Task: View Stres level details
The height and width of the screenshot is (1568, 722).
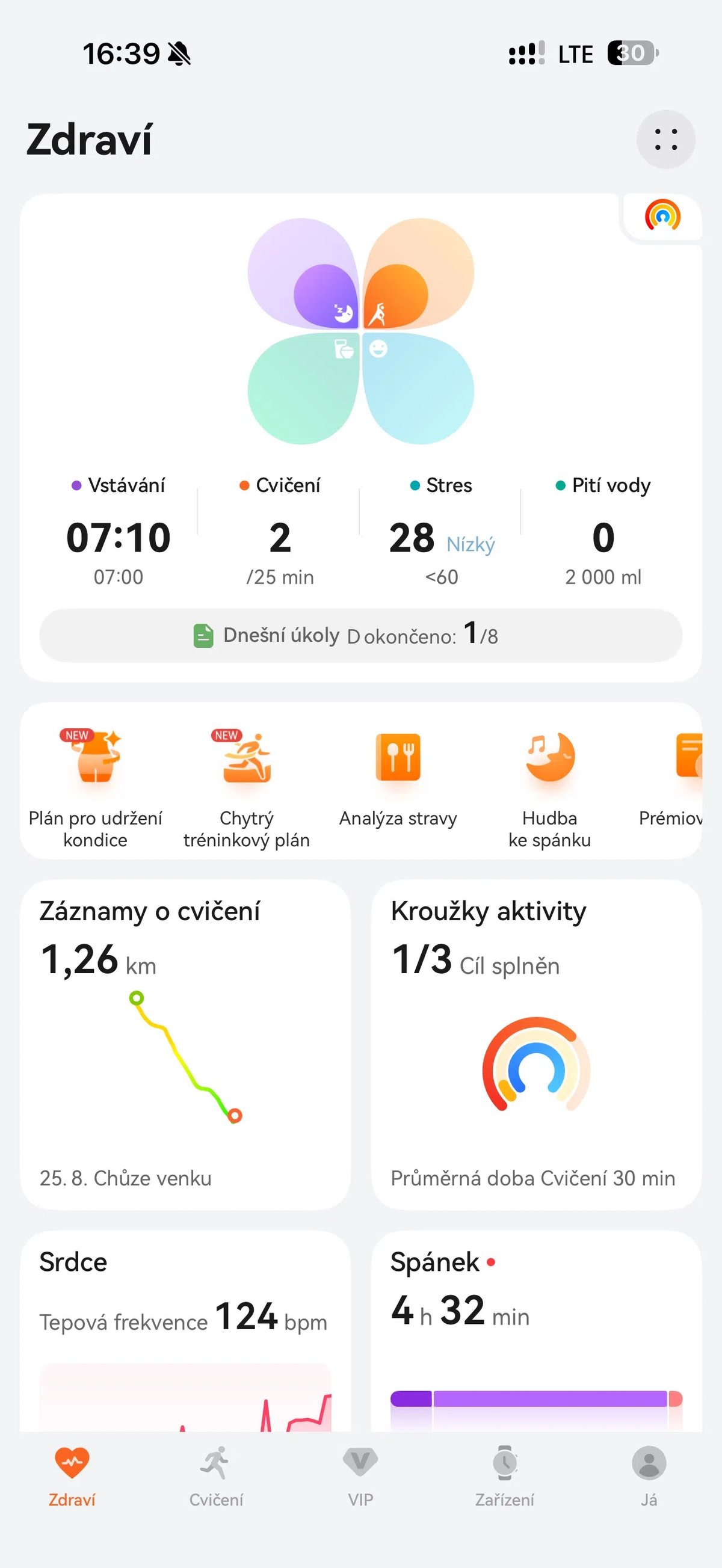Action: coord(442,532)
